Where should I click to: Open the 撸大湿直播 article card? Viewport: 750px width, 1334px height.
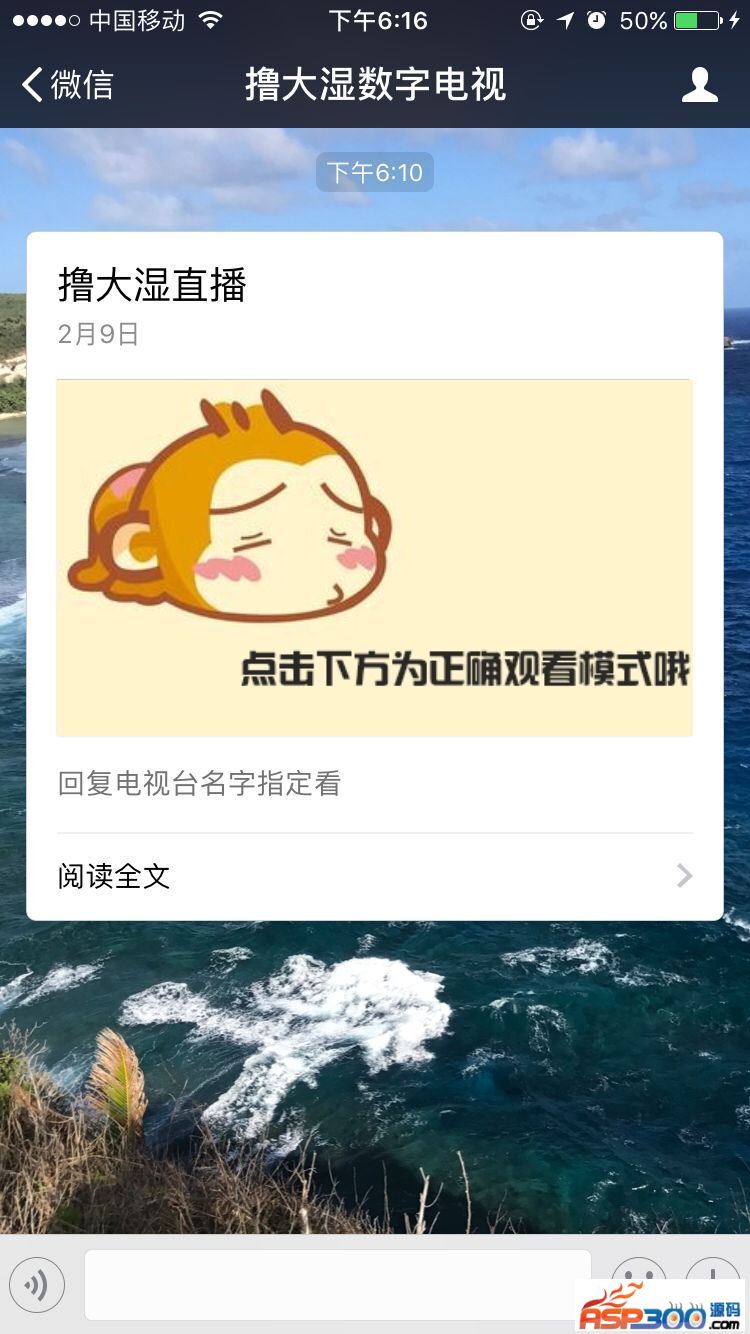point(374,556)
